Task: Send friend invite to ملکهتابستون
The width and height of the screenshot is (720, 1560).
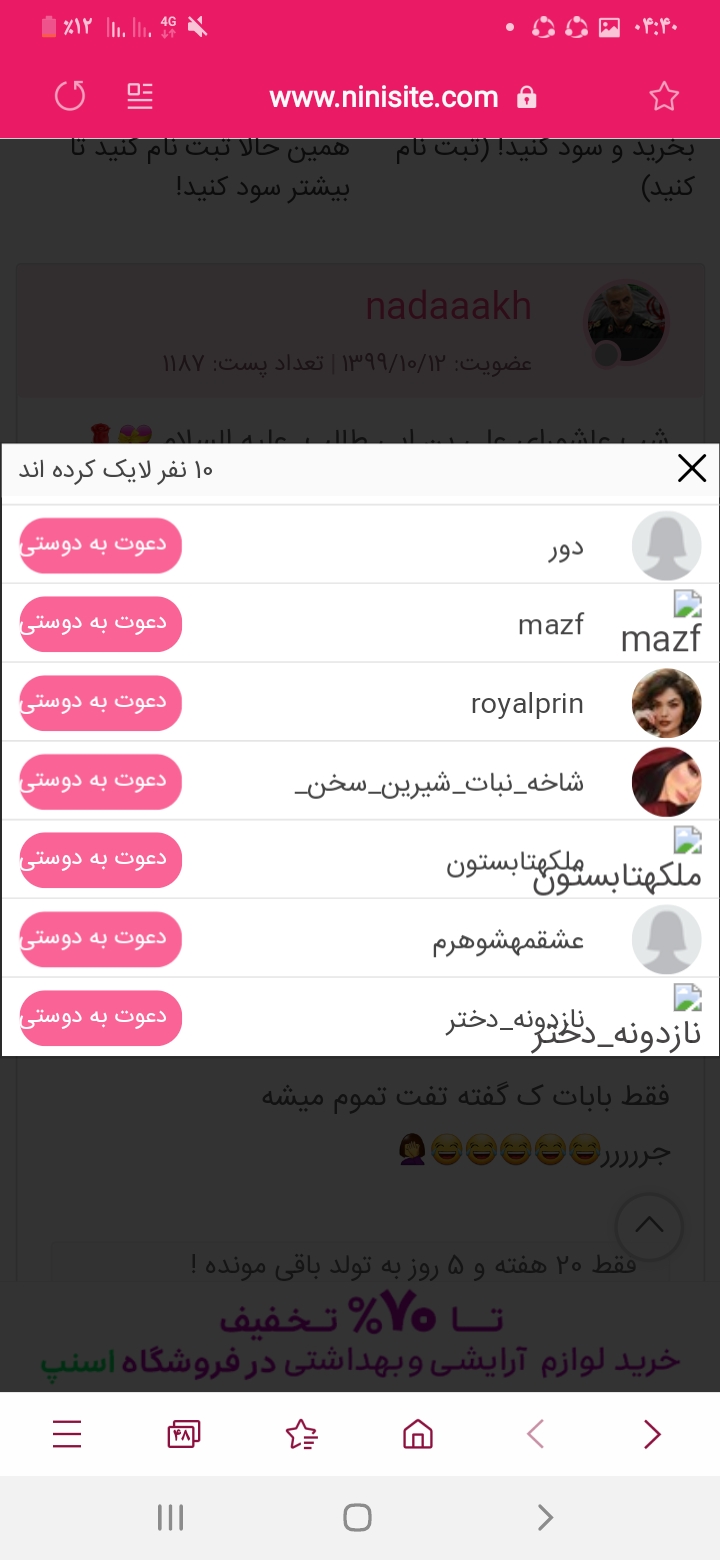Action: click(101, 860)
